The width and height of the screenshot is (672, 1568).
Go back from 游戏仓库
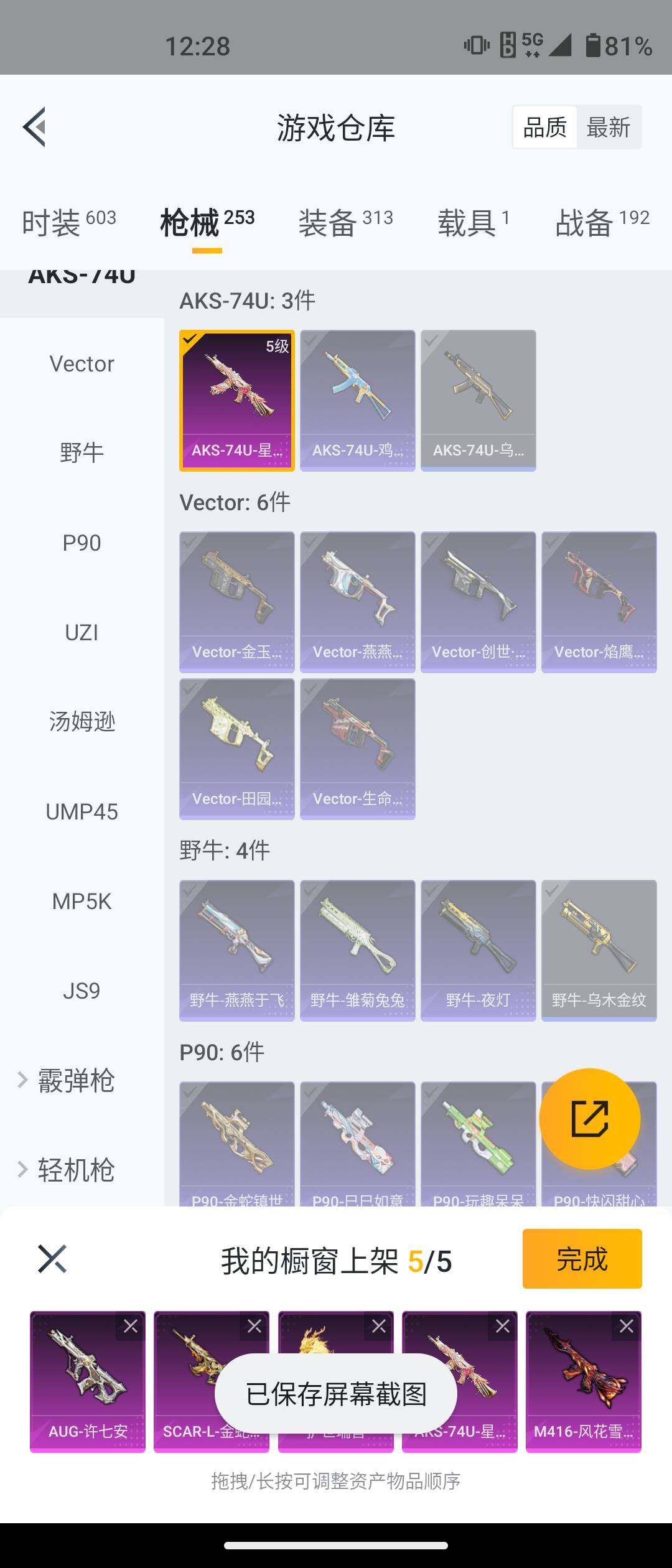click(35, 127)
